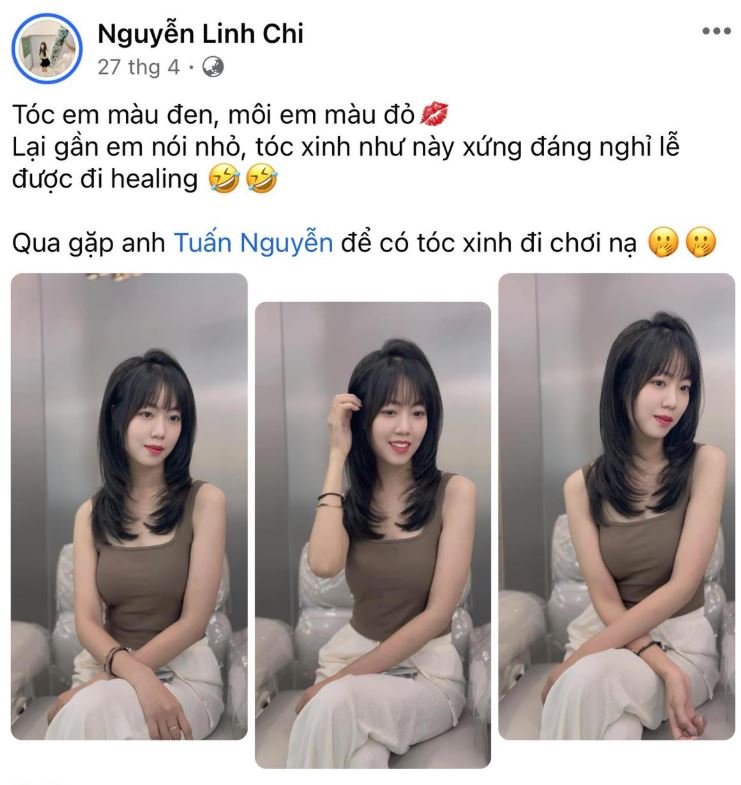
Task: View Nguyễn Linh Chi's profile picture
Action: [x=47, y=47]
